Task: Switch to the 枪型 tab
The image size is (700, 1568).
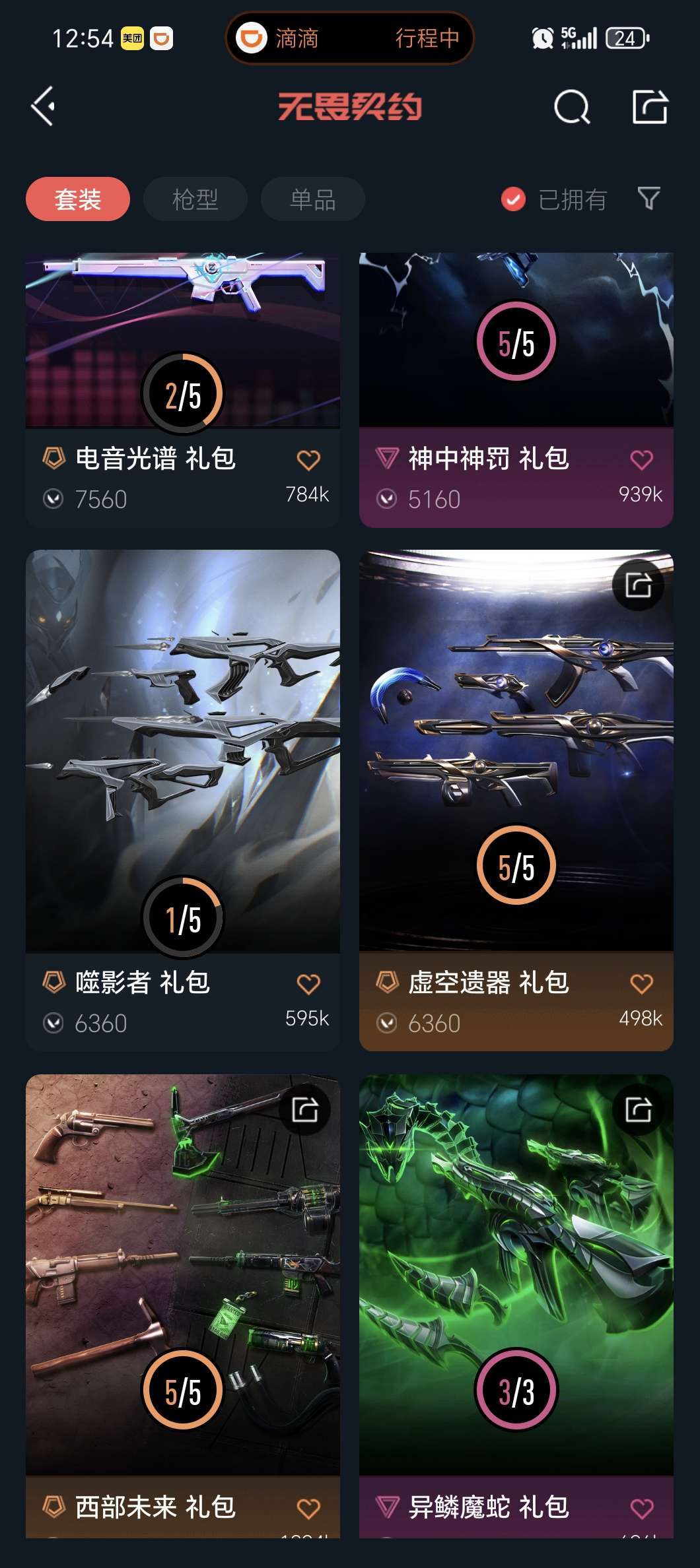Action: pos(195,199)
